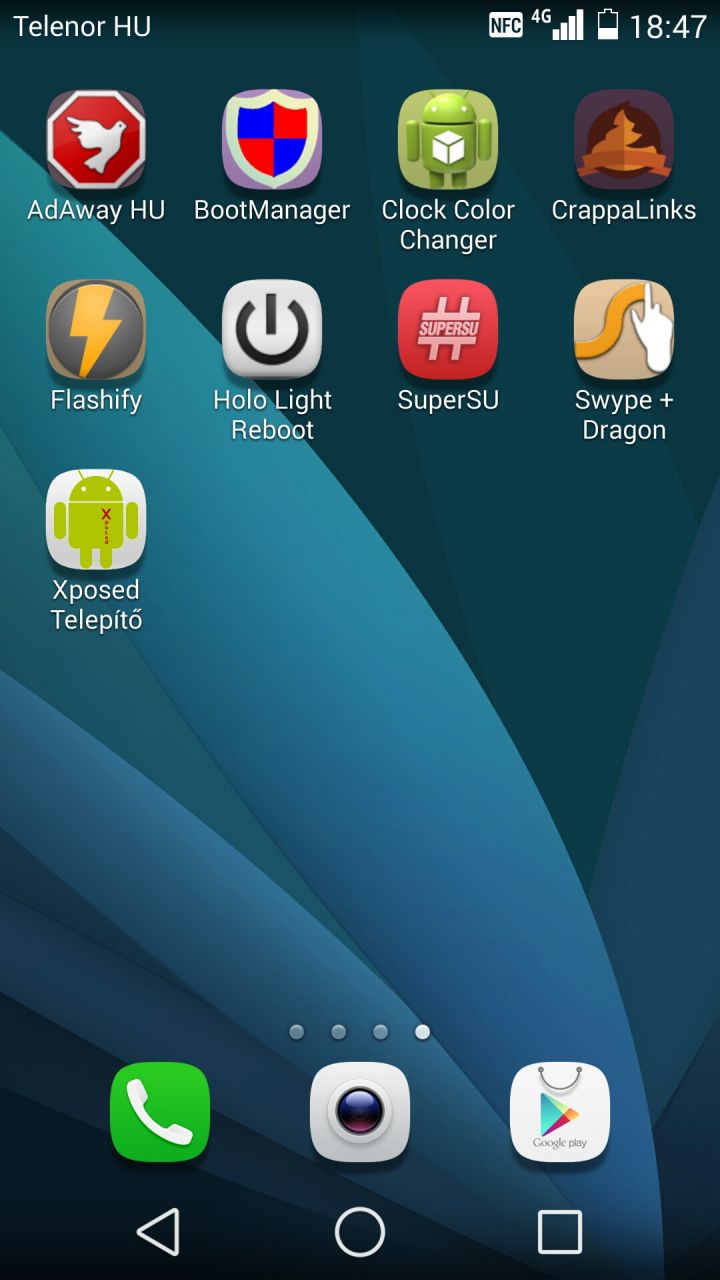
Task: Open Xposed Telepítő
Action: pos(96,520)
